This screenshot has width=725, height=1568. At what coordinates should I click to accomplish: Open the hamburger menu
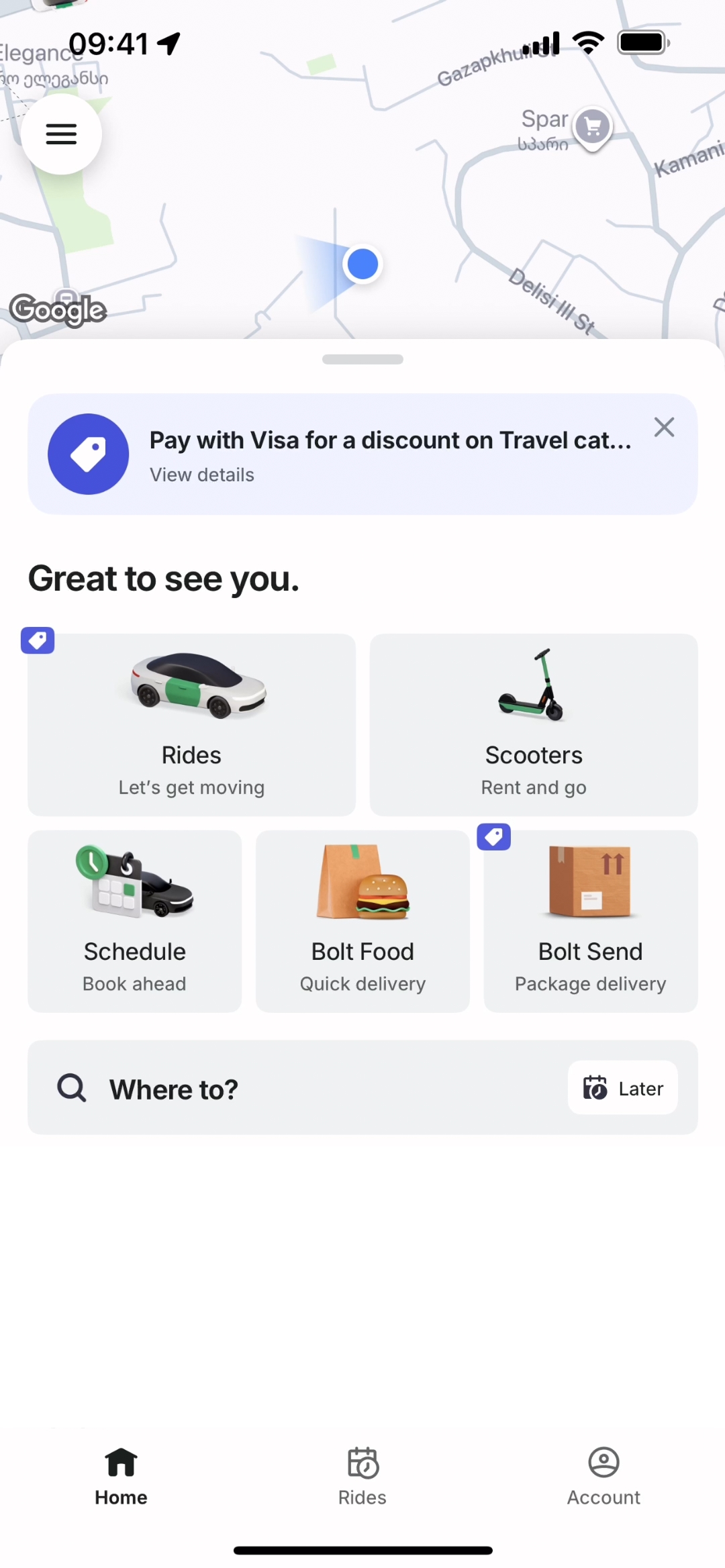coord(61,134)
